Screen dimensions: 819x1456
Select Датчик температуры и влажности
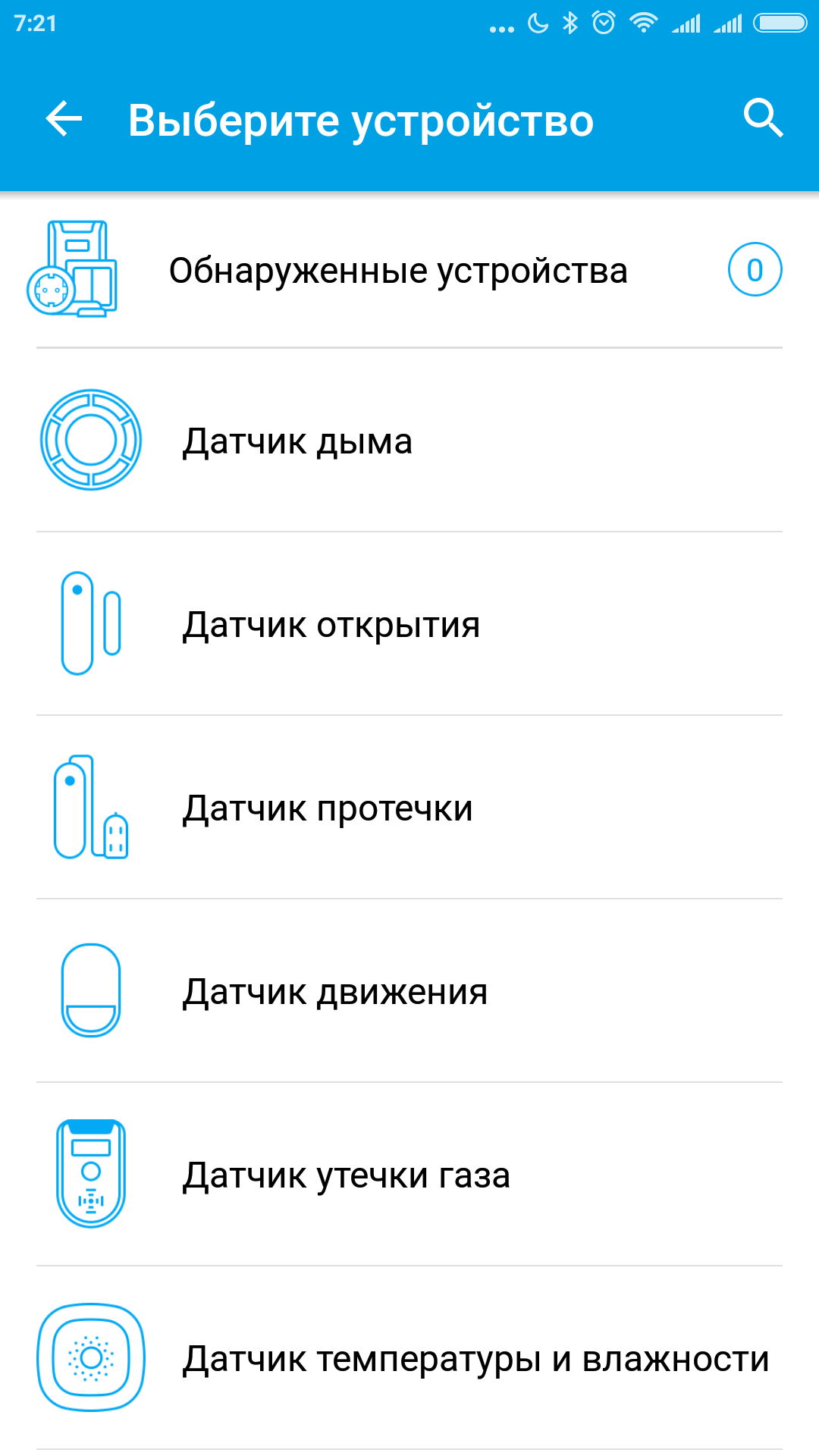pos(475,1359)
